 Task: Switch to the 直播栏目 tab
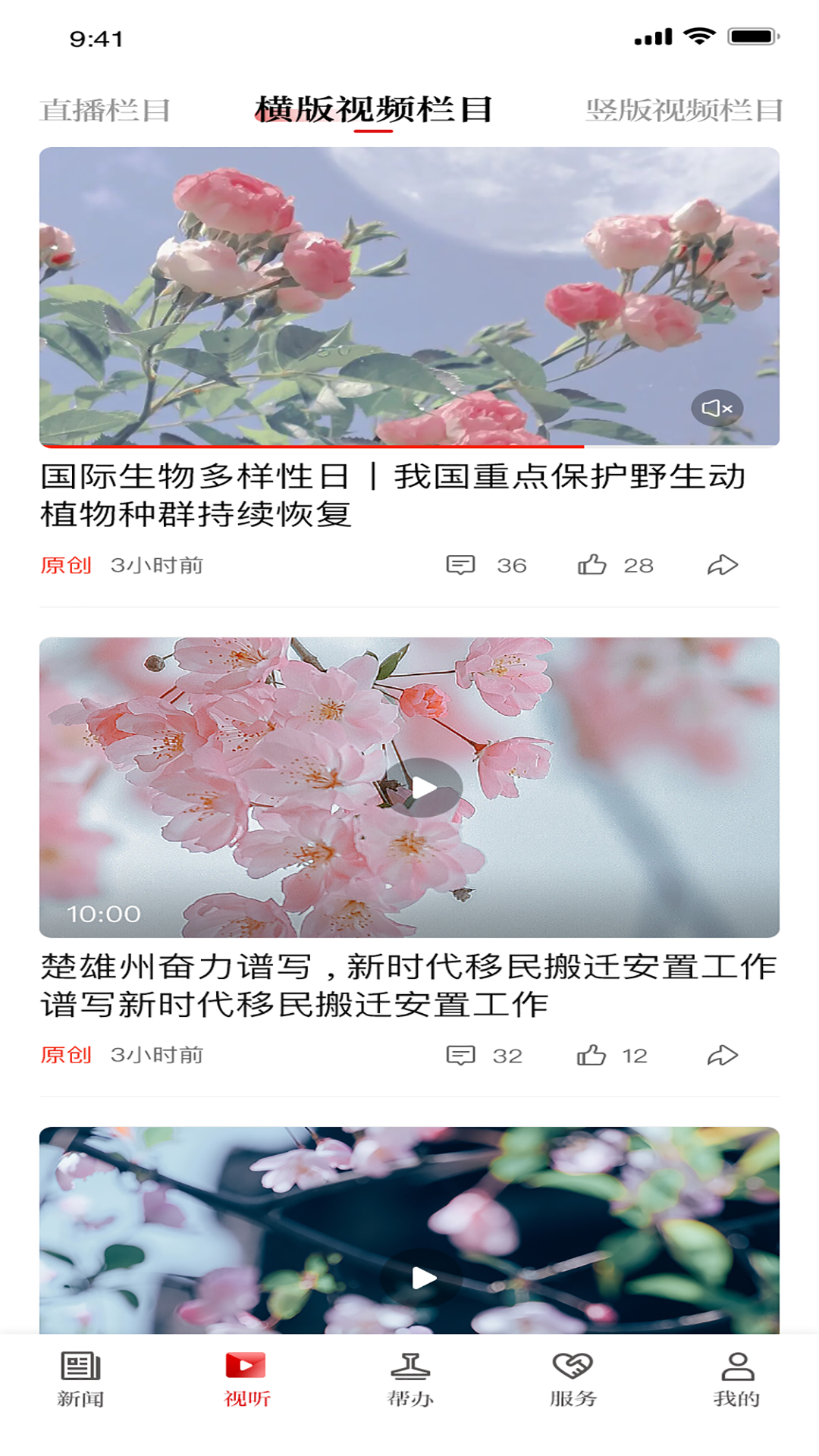click(105, 111)
